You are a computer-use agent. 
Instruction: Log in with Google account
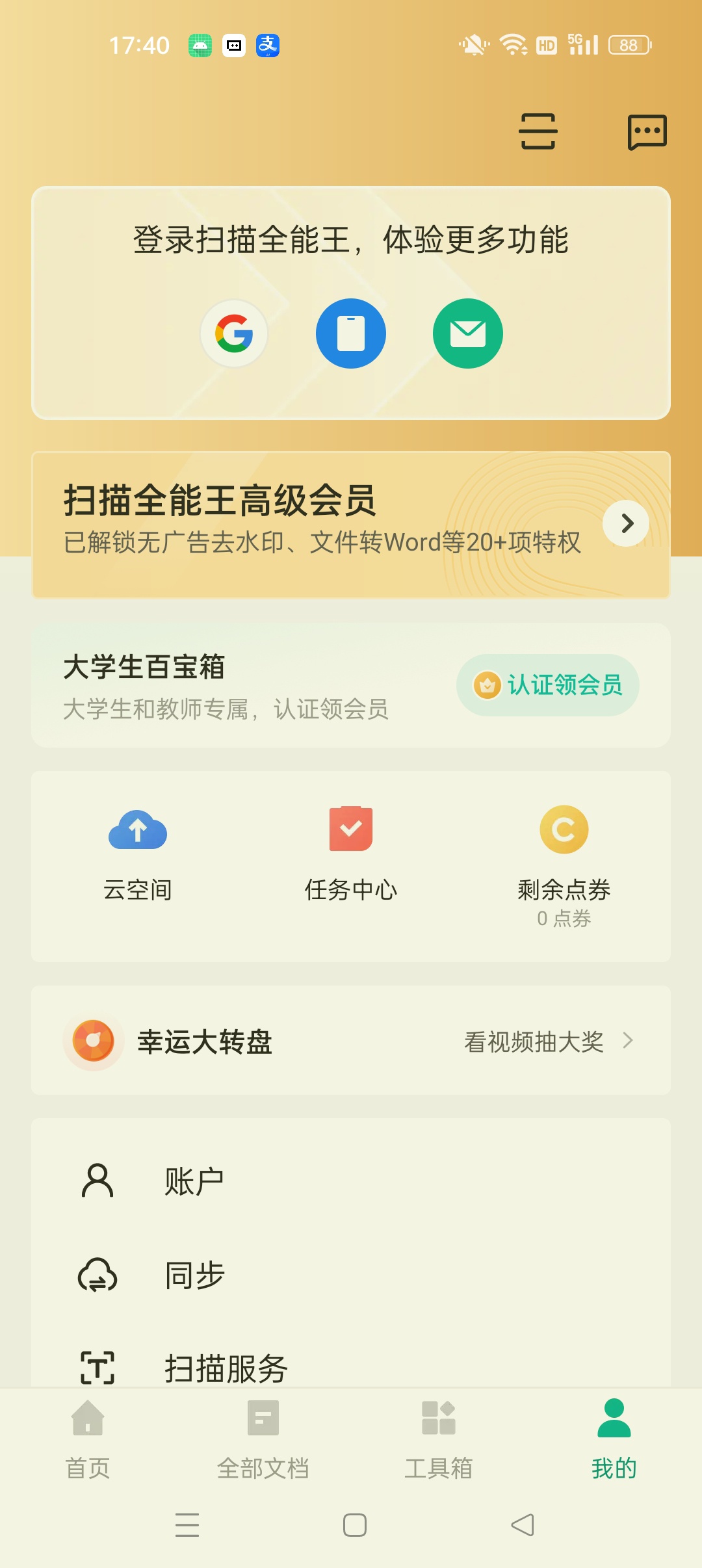(234, 333)
